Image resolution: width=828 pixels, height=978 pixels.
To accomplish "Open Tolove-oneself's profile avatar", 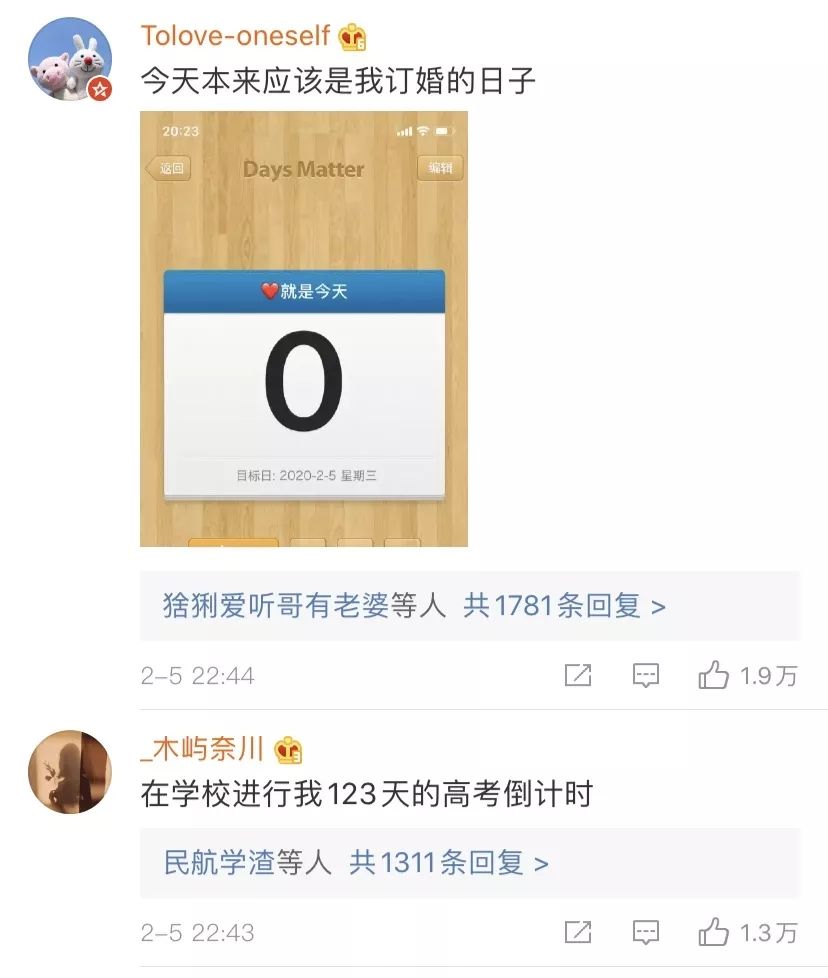I will [x=69, y=59].
